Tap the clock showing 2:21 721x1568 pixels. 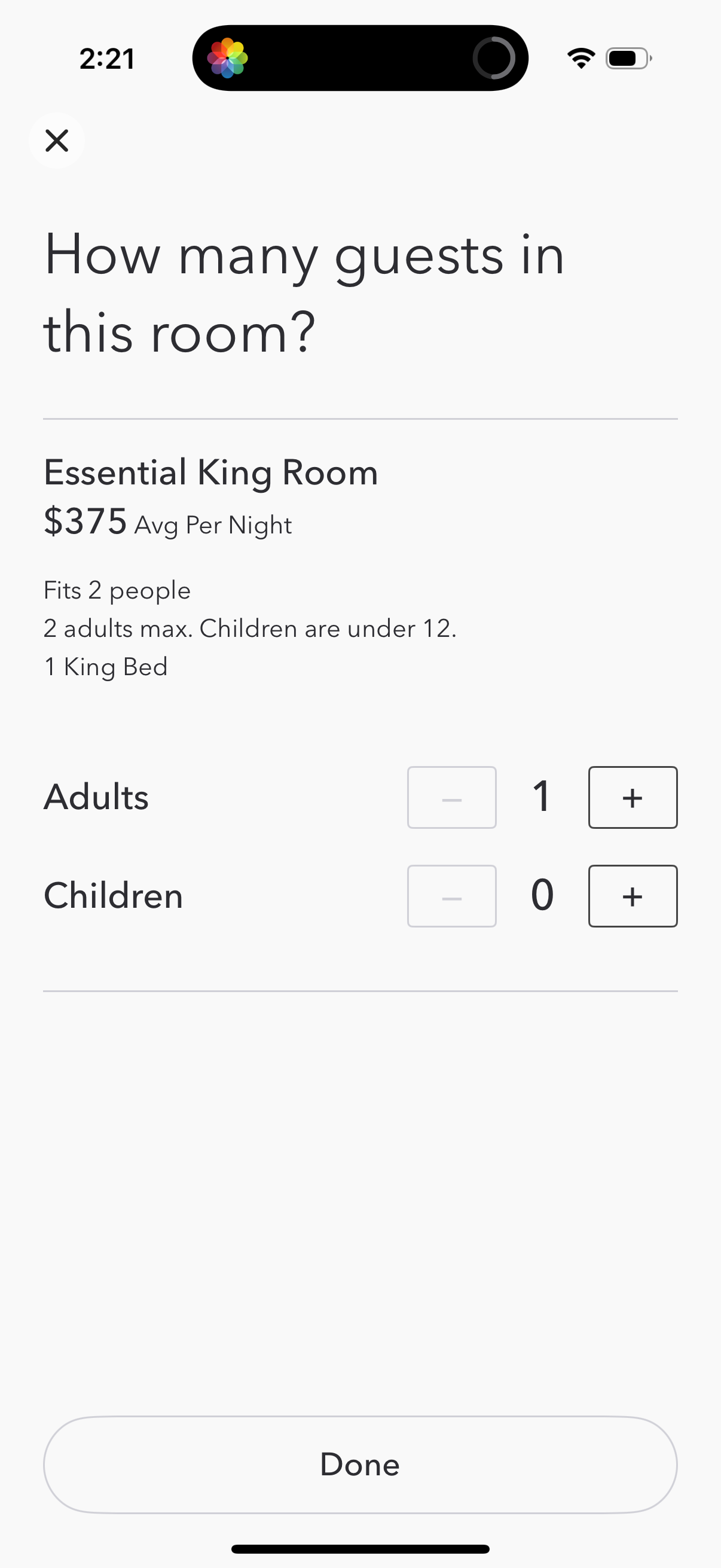coord(107,58)
